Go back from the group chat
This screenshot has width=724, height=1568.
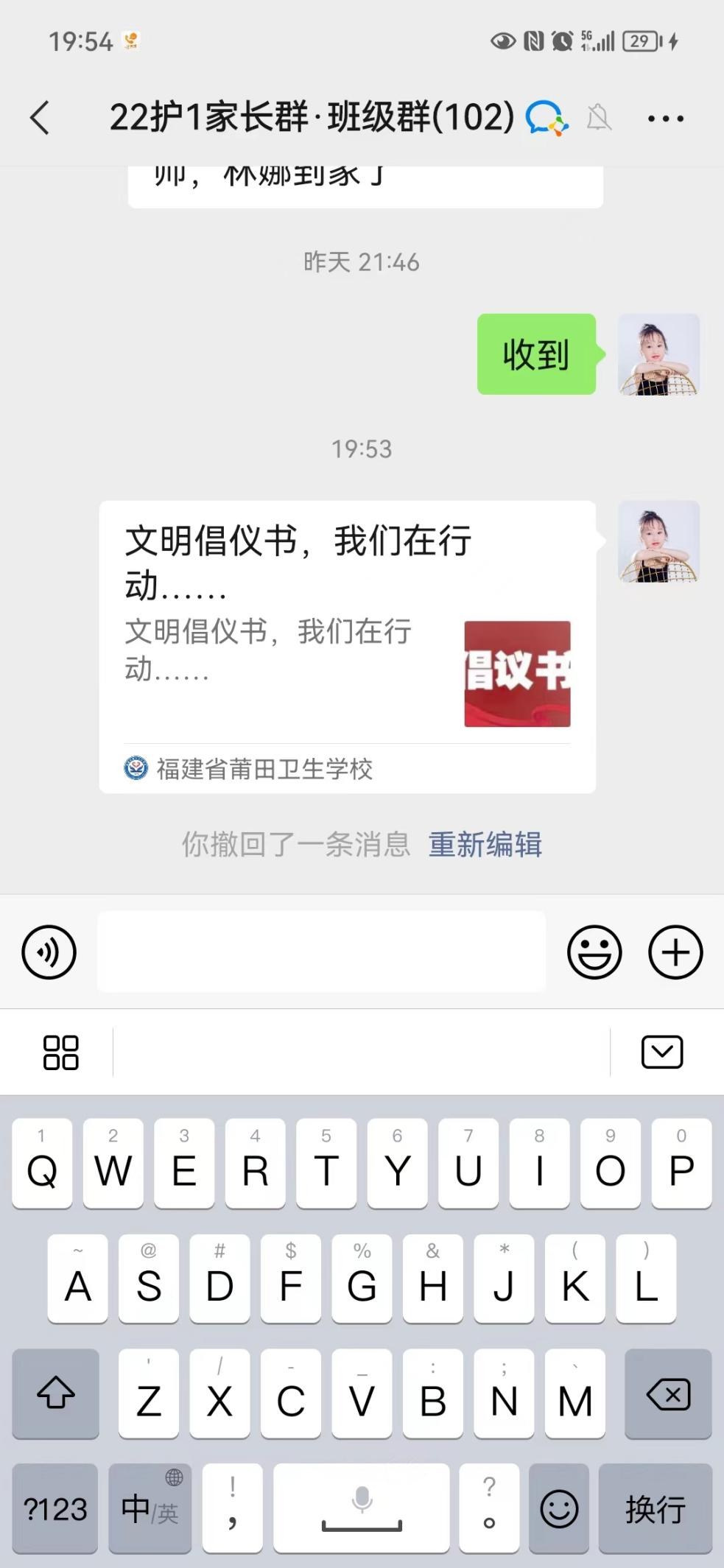40,118
